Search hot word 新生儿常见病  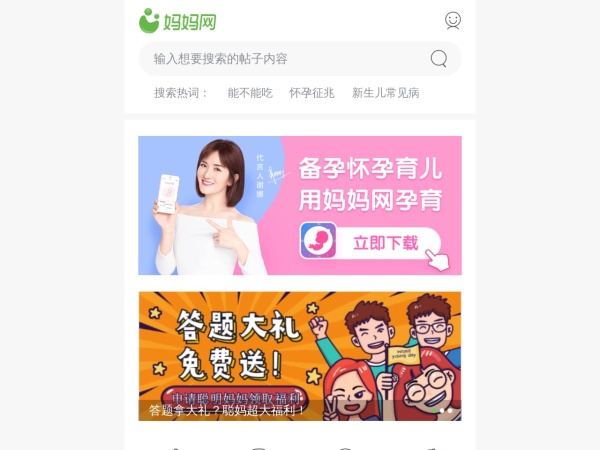[x=385, y=93]
